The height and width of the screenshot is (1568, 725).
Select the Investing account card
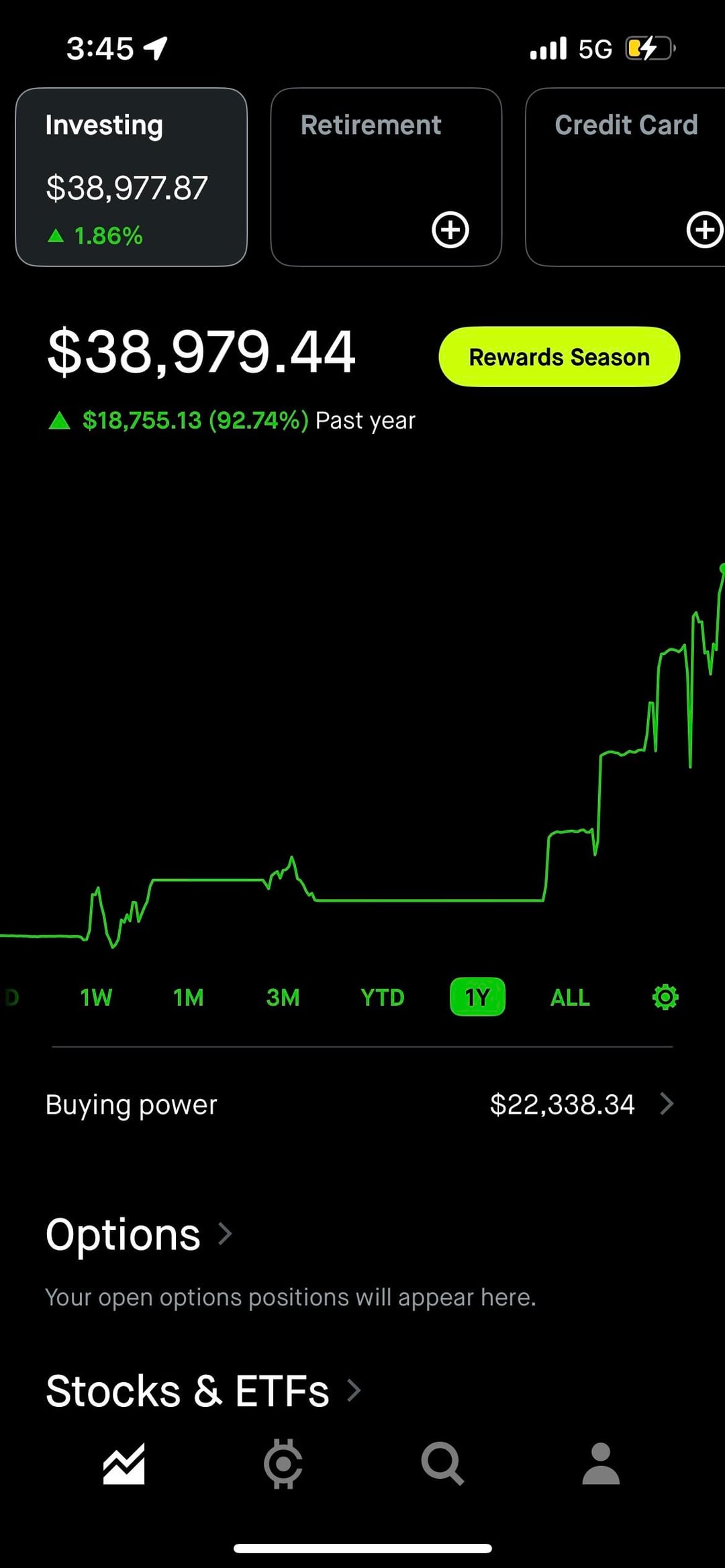coord(131,177)
